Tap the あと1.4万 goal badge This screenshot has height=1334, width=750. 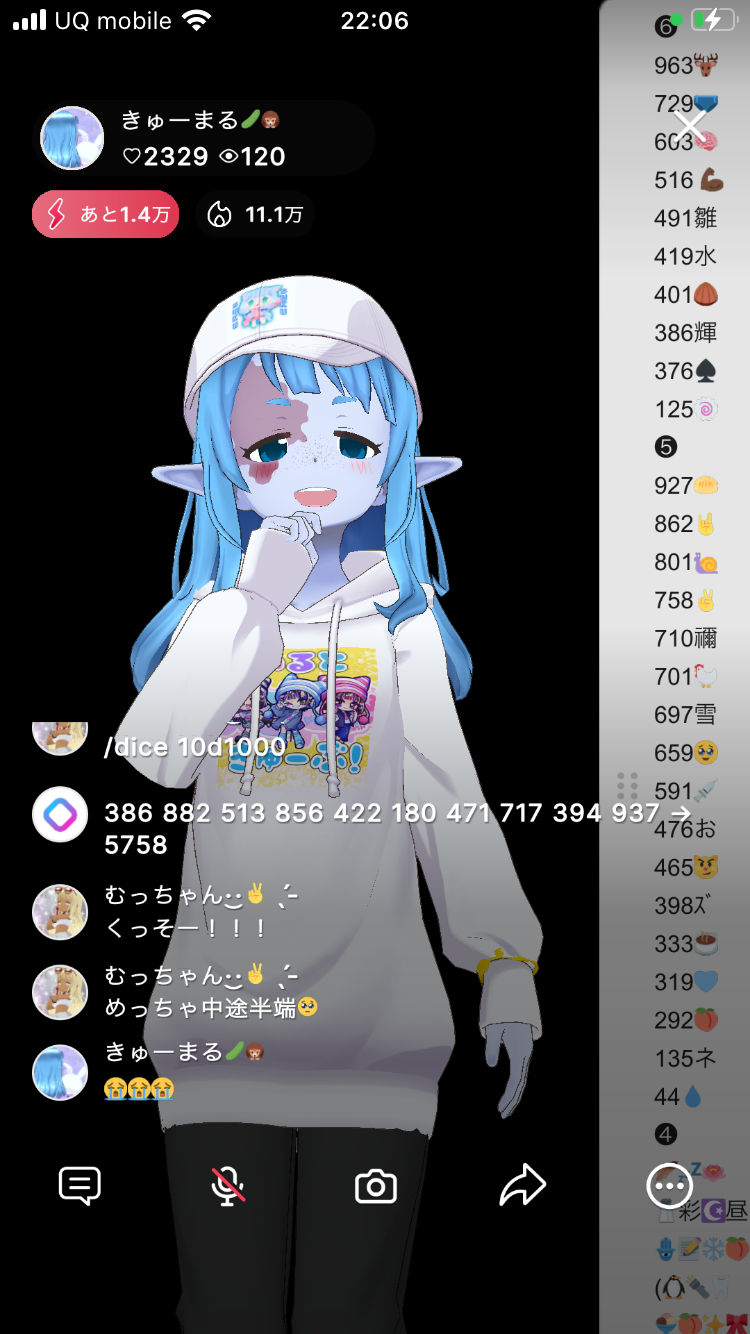coord(105,214)
